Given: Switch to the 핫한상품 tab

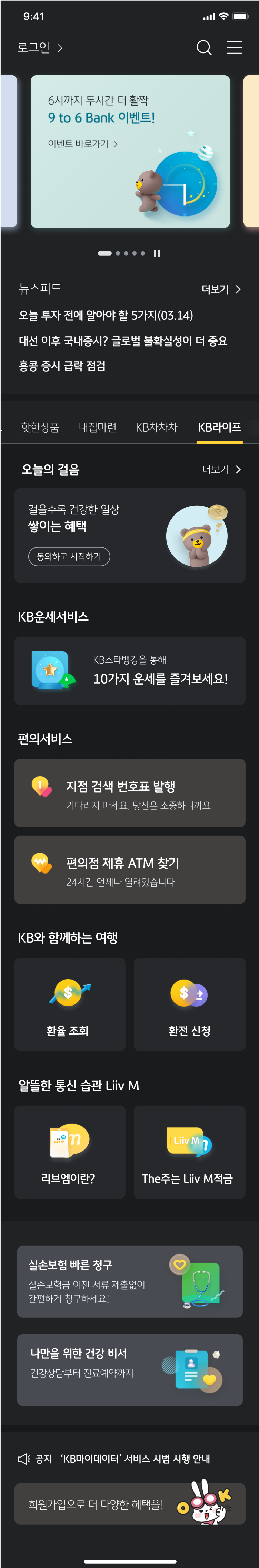Looking at the screenshot, I should click(40, 427).
